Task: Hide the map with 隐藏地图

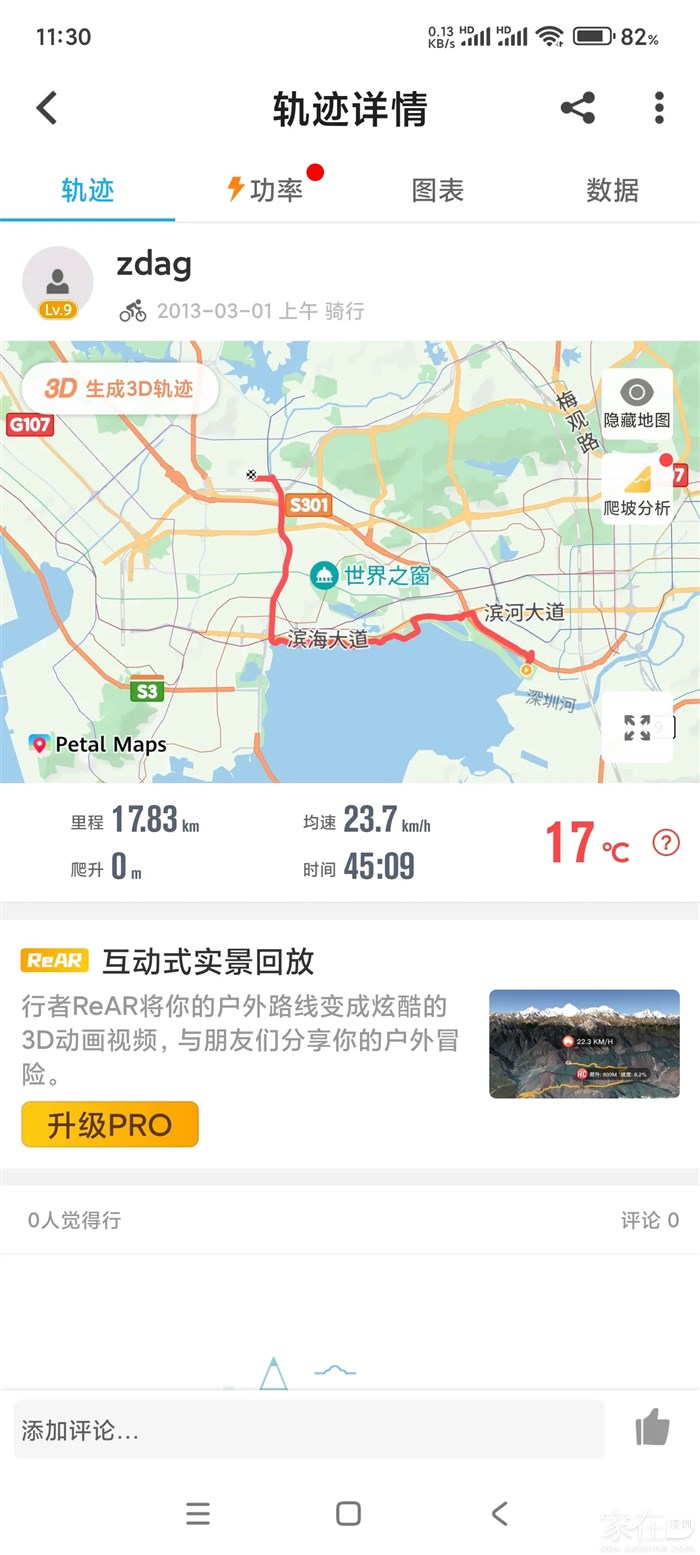Action: click(637, 402)
